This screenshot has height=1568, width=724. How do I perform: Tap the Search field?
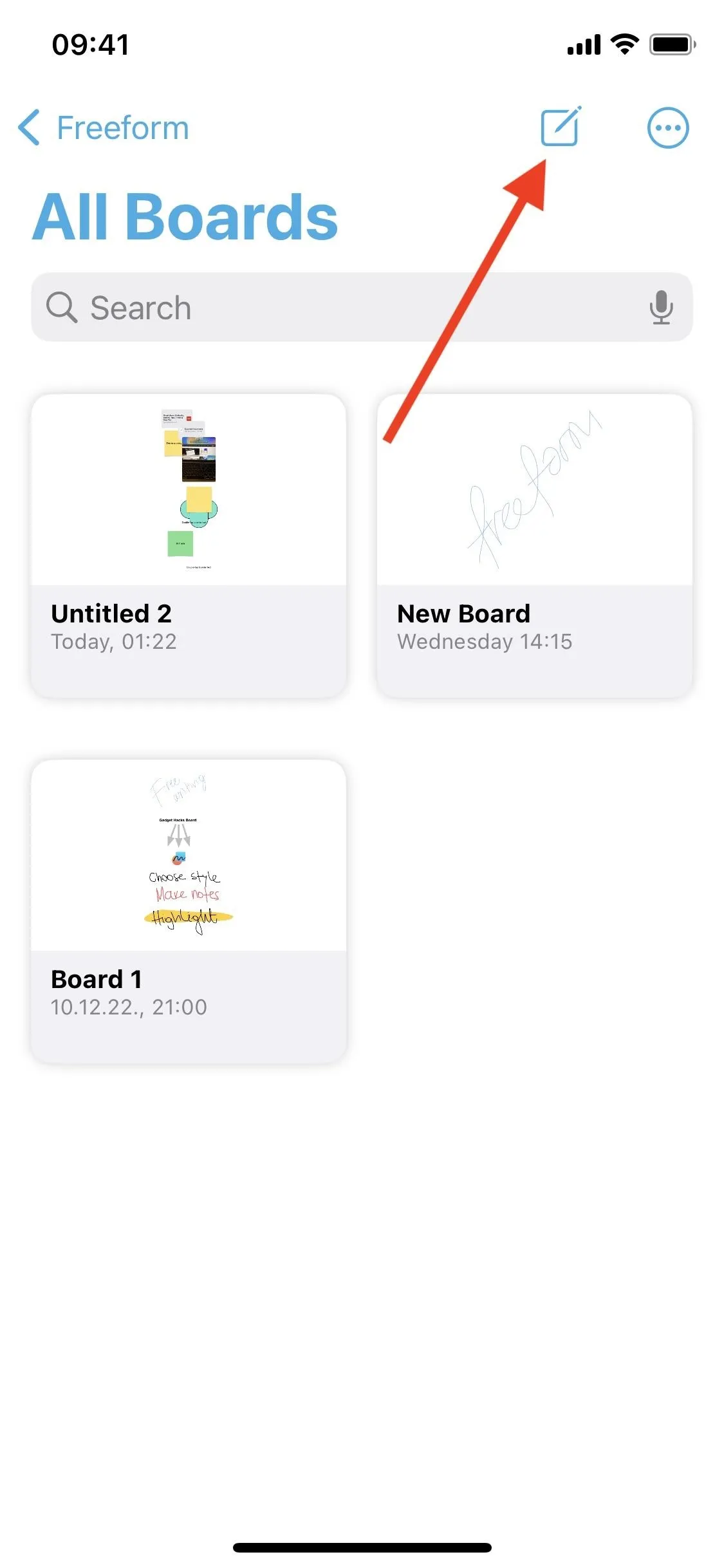[x=362, y=307]
